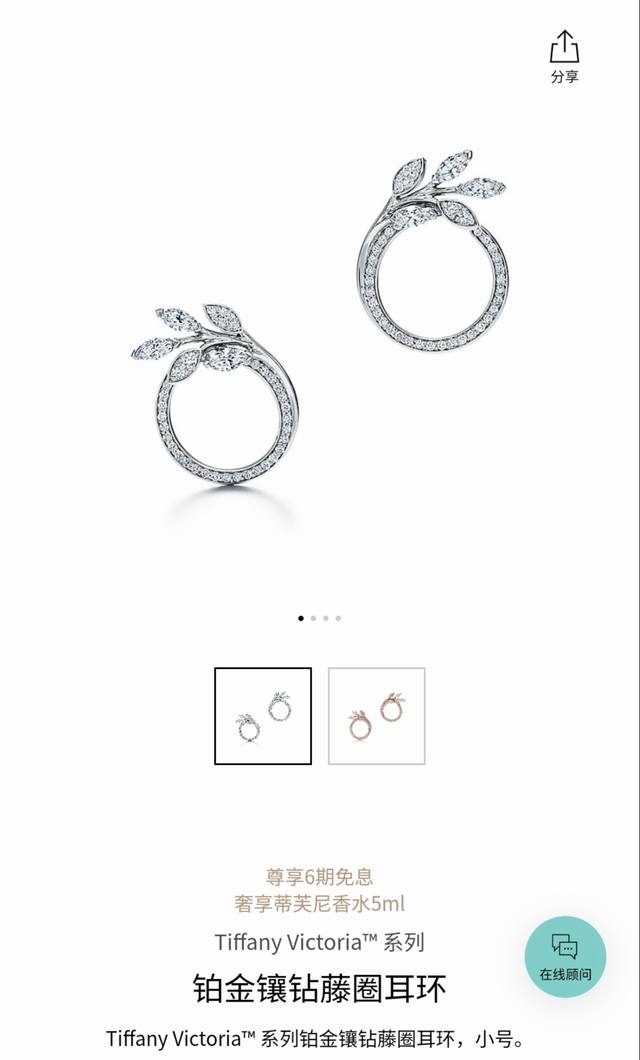Image resolution: width=640 pixels, height=1060 pixels.
Task: Jump to the second image indicator dot
Action: 313,618
